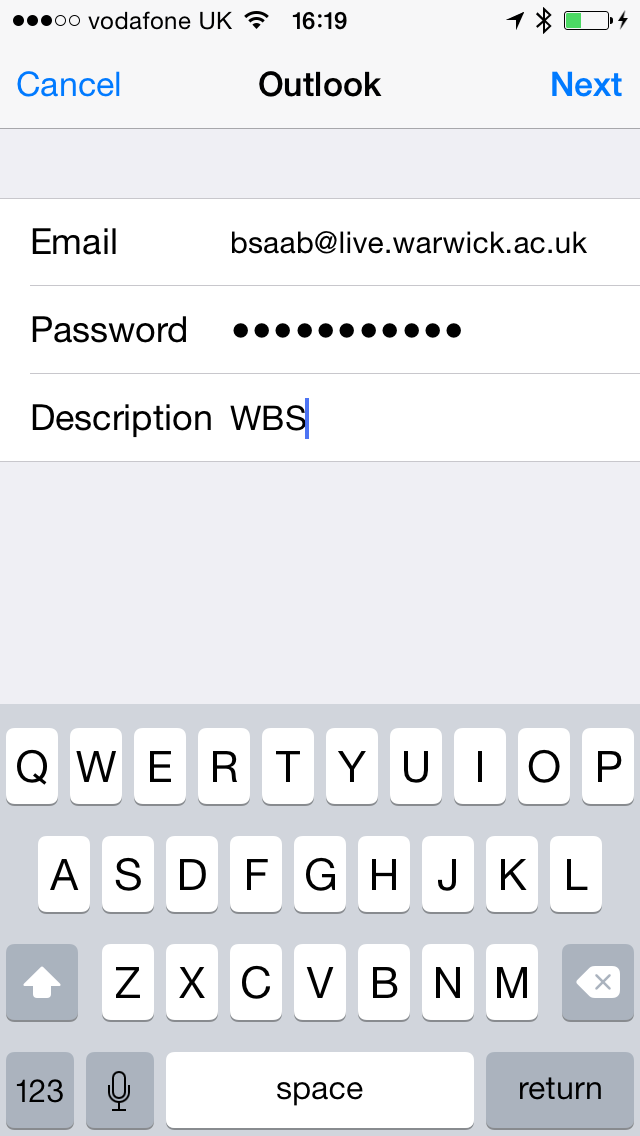Tap the space bar
Image resolution: width=640 pixels, height=1136 pixels.
320,1089
